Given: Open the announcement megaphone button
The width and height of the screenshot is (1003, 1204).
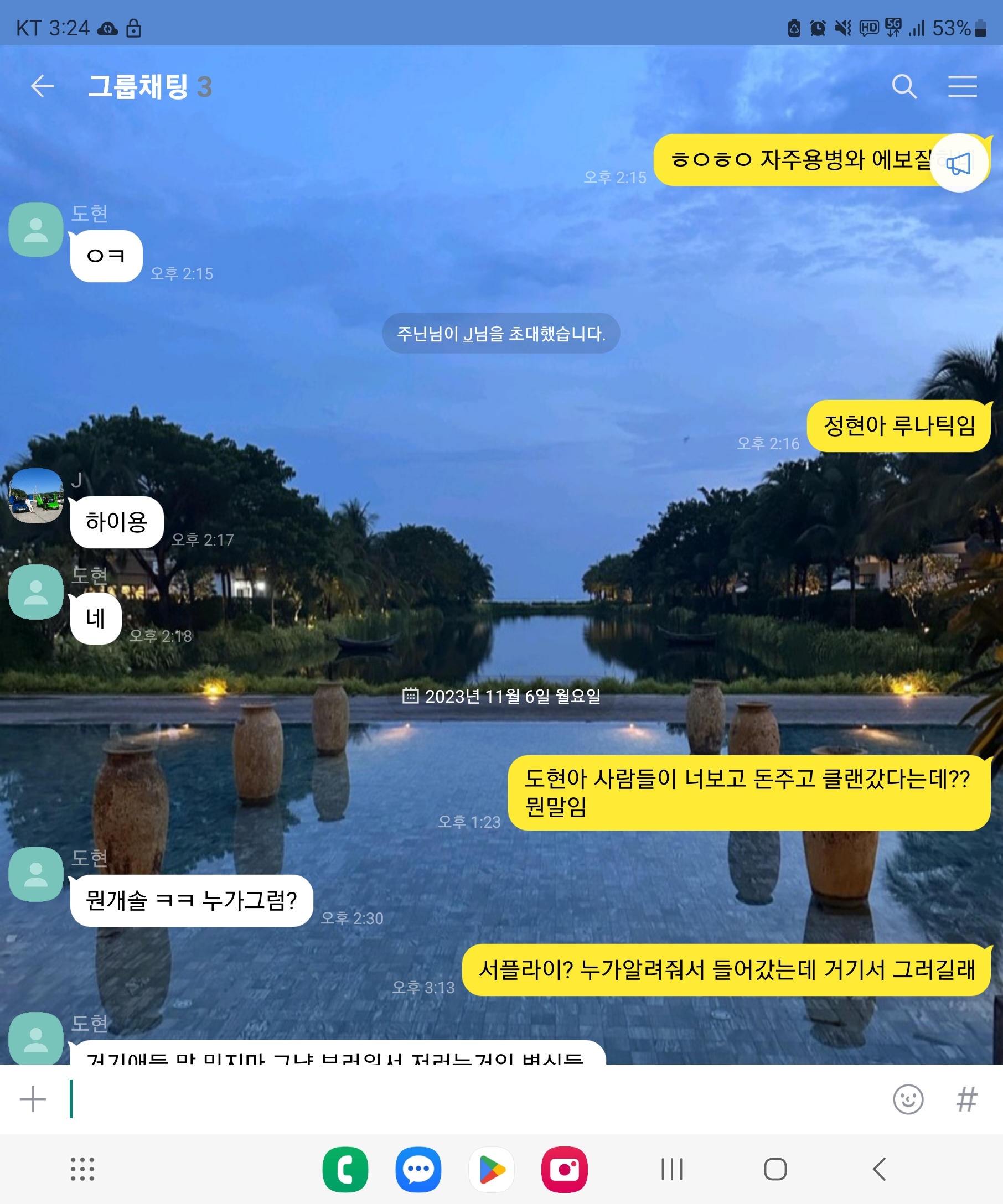Looking at the screenshot, I should click(958, 163).
